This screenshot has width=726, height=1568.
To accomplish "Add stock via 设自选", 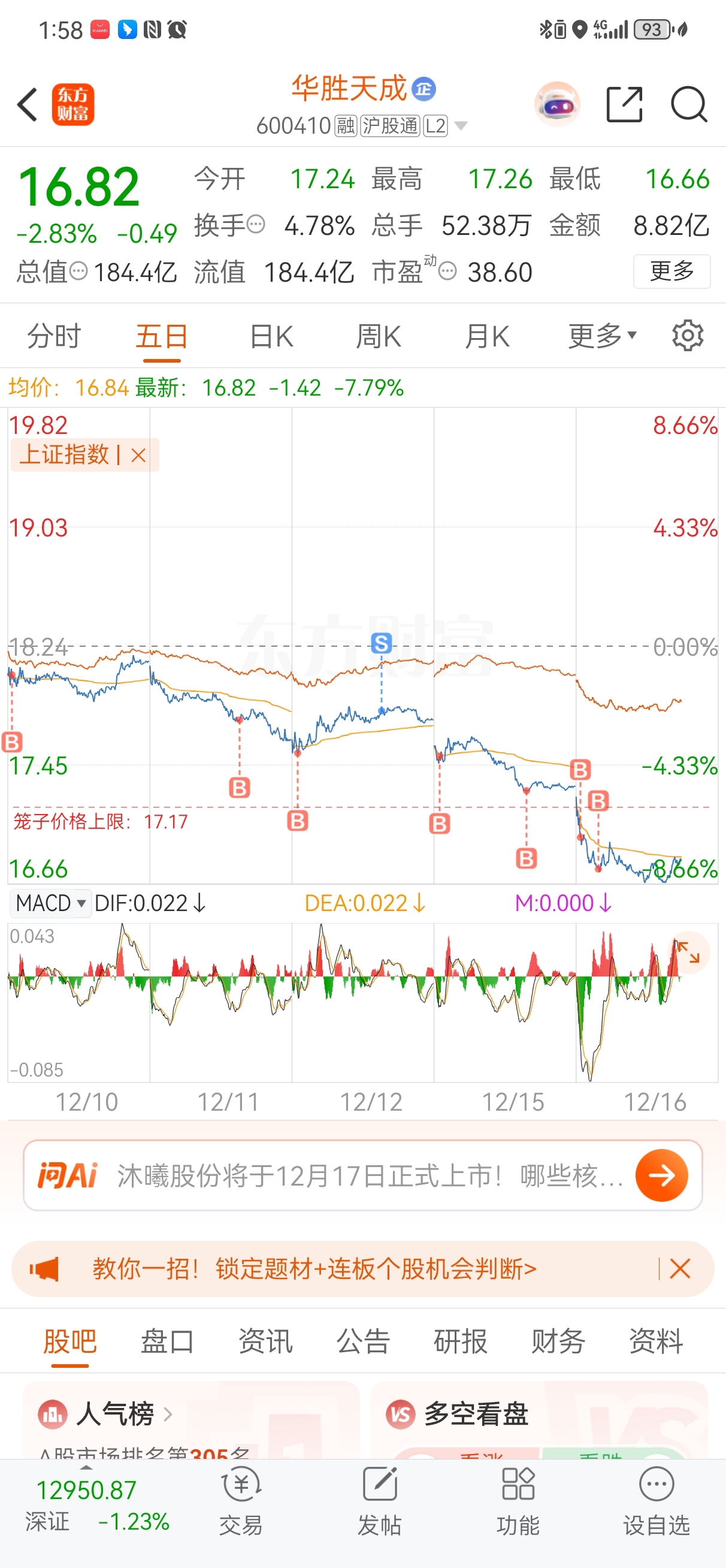I will coord(656,1501).
